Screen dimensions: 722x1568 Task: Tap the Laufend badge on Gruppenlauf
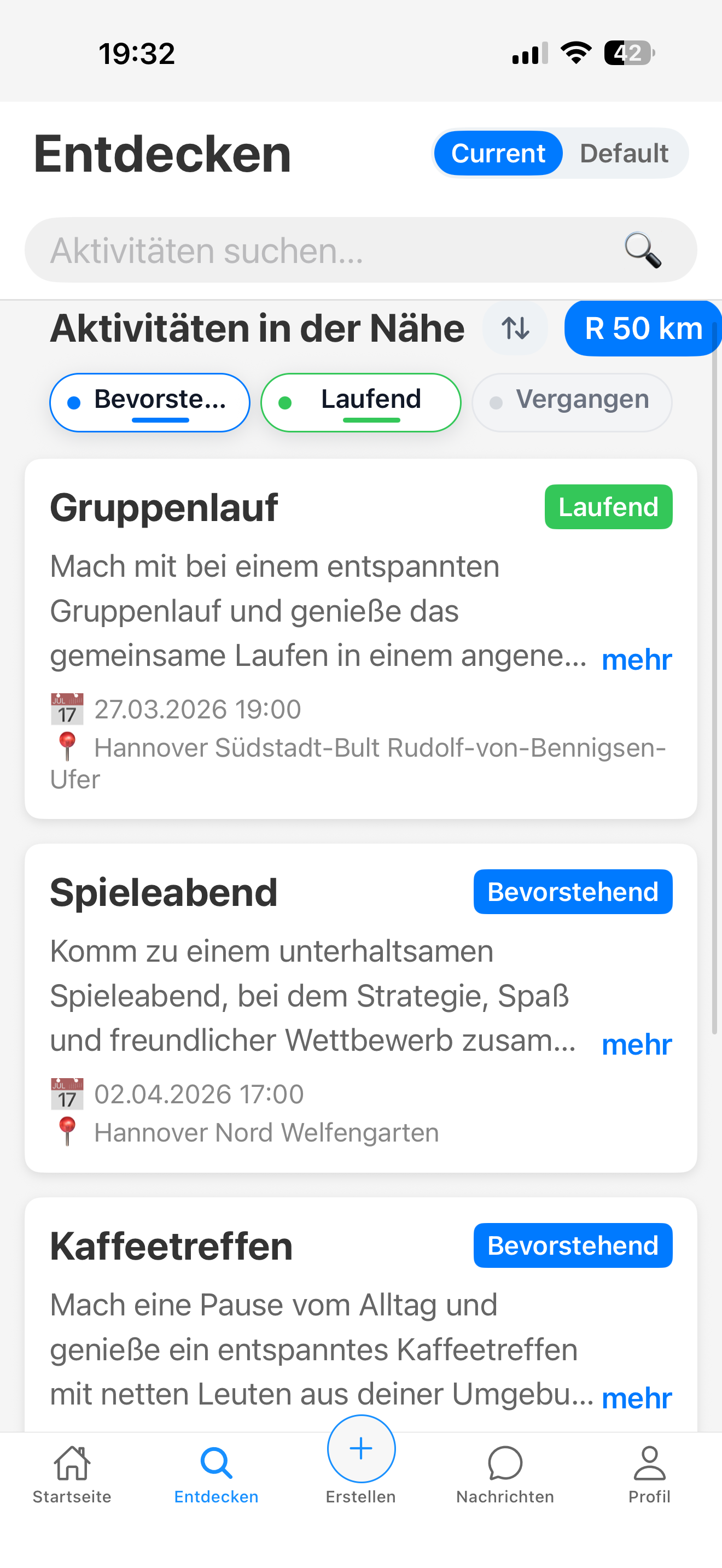[x=608, y=506]
